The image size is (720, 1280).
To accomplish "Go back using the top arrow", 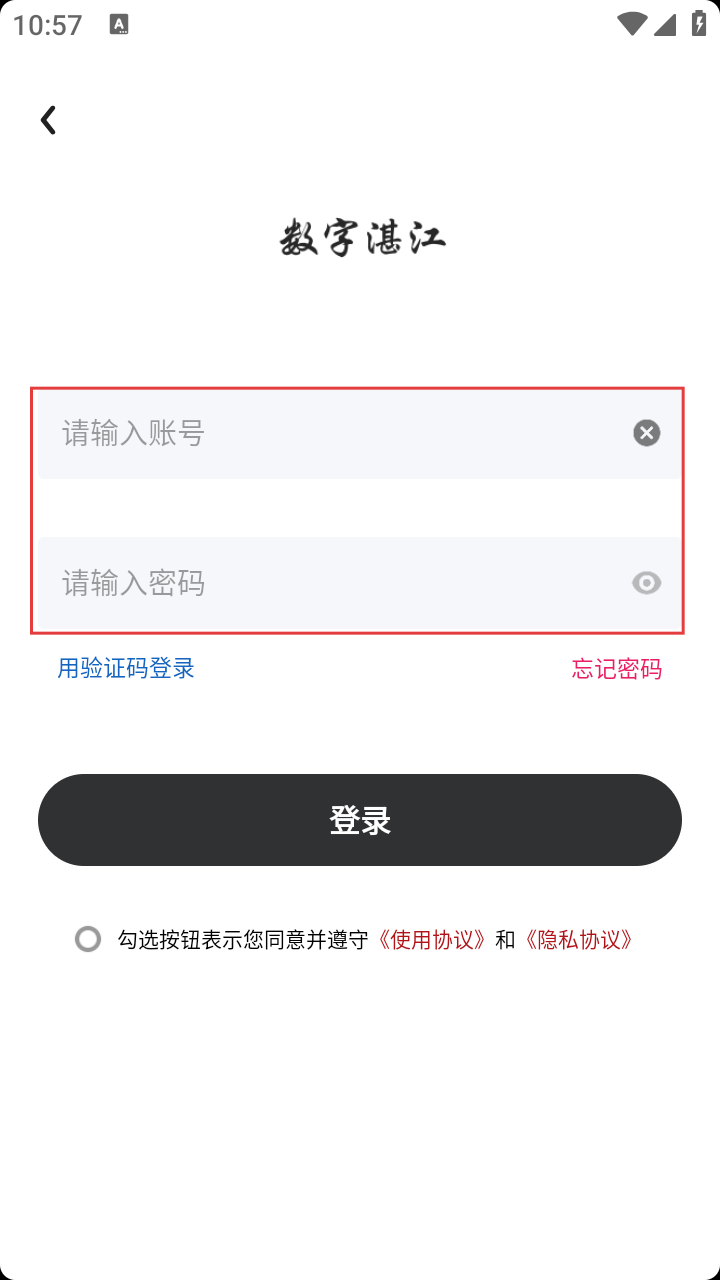I will tap(48, 120).
